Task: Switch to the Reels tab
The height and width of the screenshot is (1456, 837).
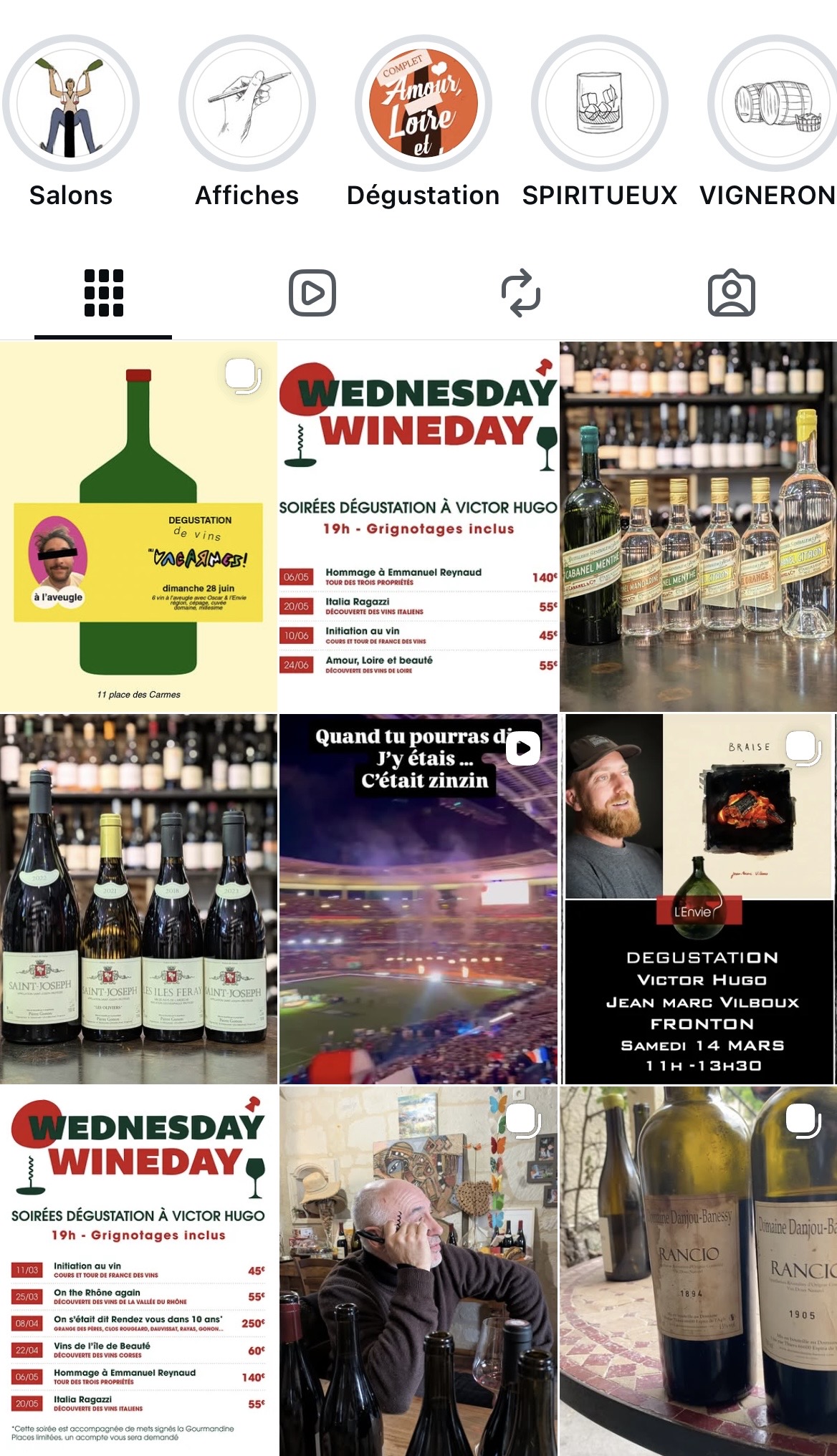Action: point(312,293)
